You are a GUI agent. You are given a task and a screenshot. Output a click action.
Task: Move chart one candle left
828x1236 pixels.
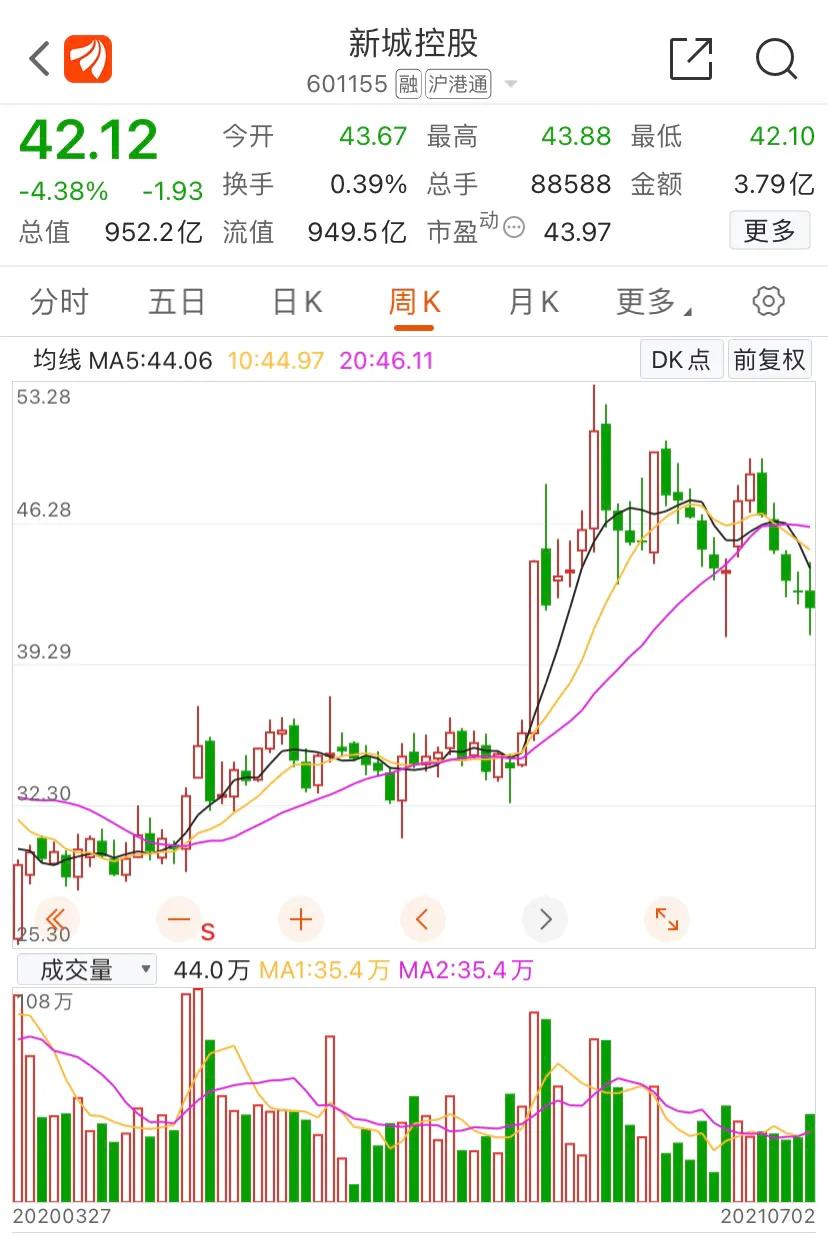click(423, 919)
